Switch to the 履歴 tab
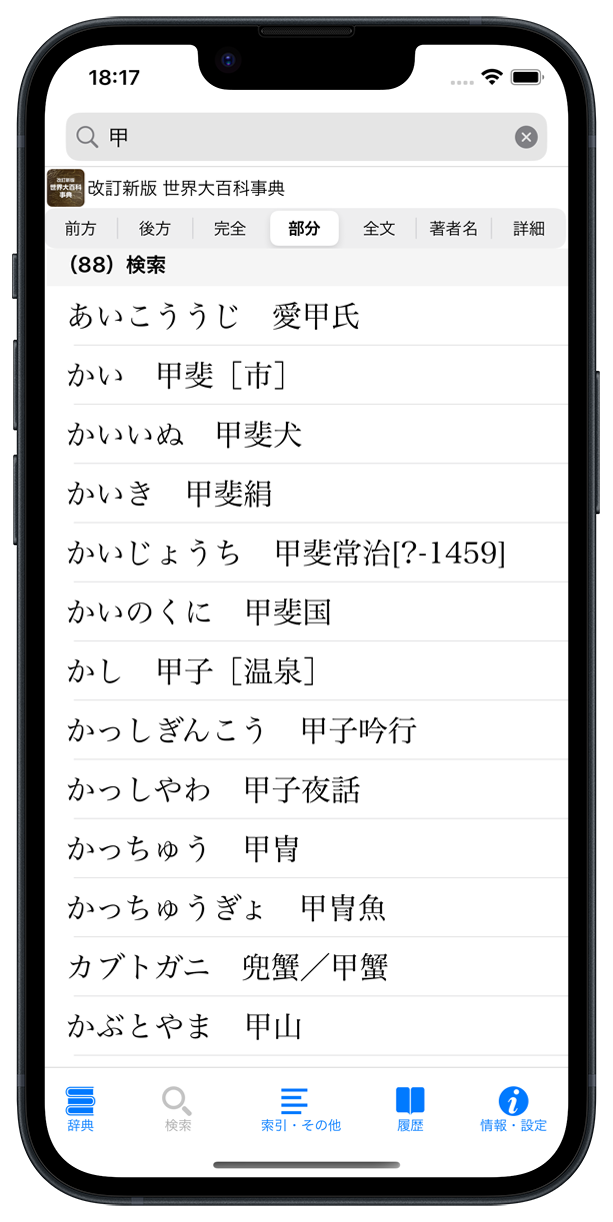Image resolution: width=613 pixels, height=1222 pixels. click(x=410, y=1109)
